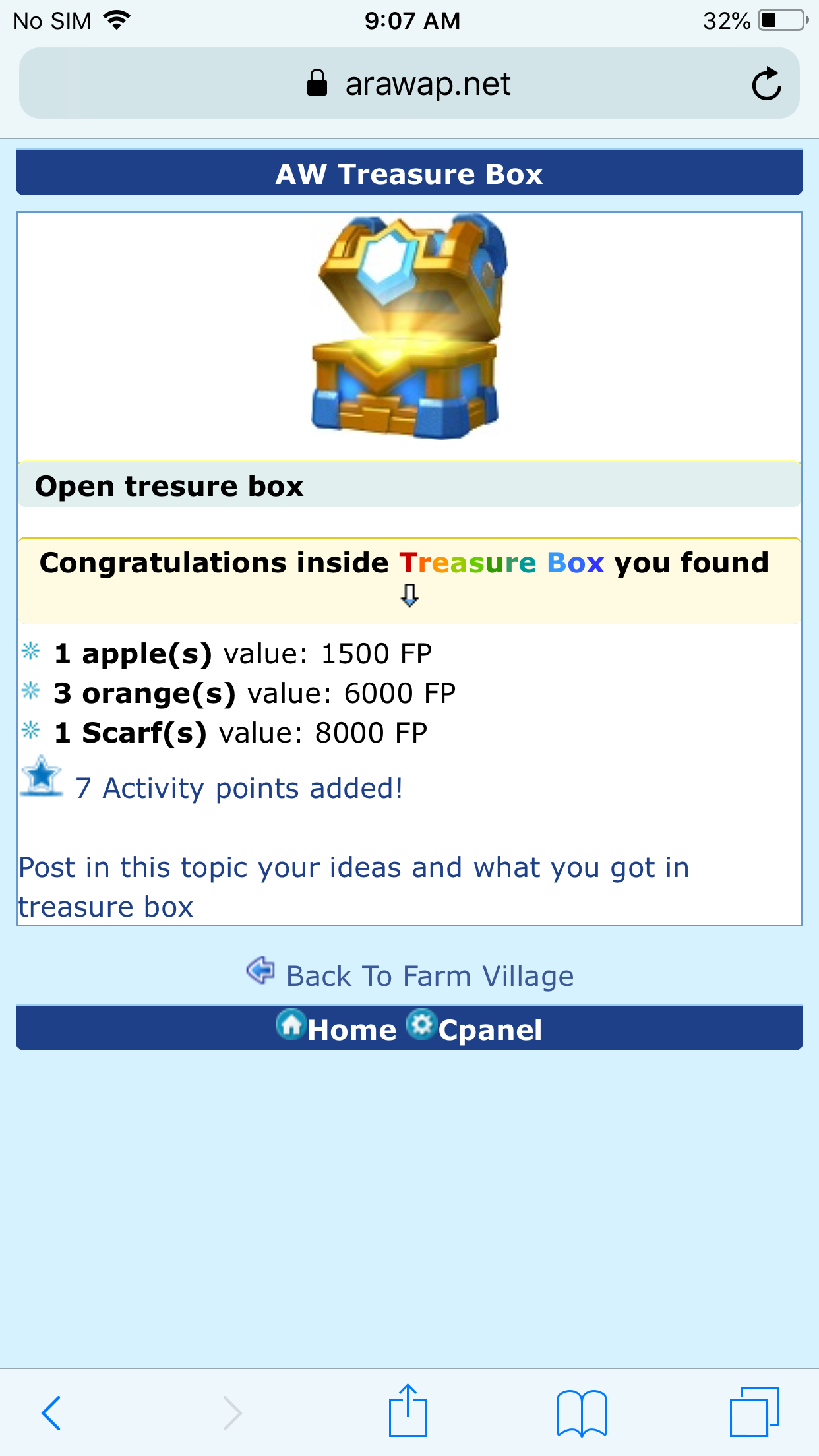The height and width of the screenshot is (1456, 819).
Task: Show open Safari tabs
Action: [x=754, y=1412]
